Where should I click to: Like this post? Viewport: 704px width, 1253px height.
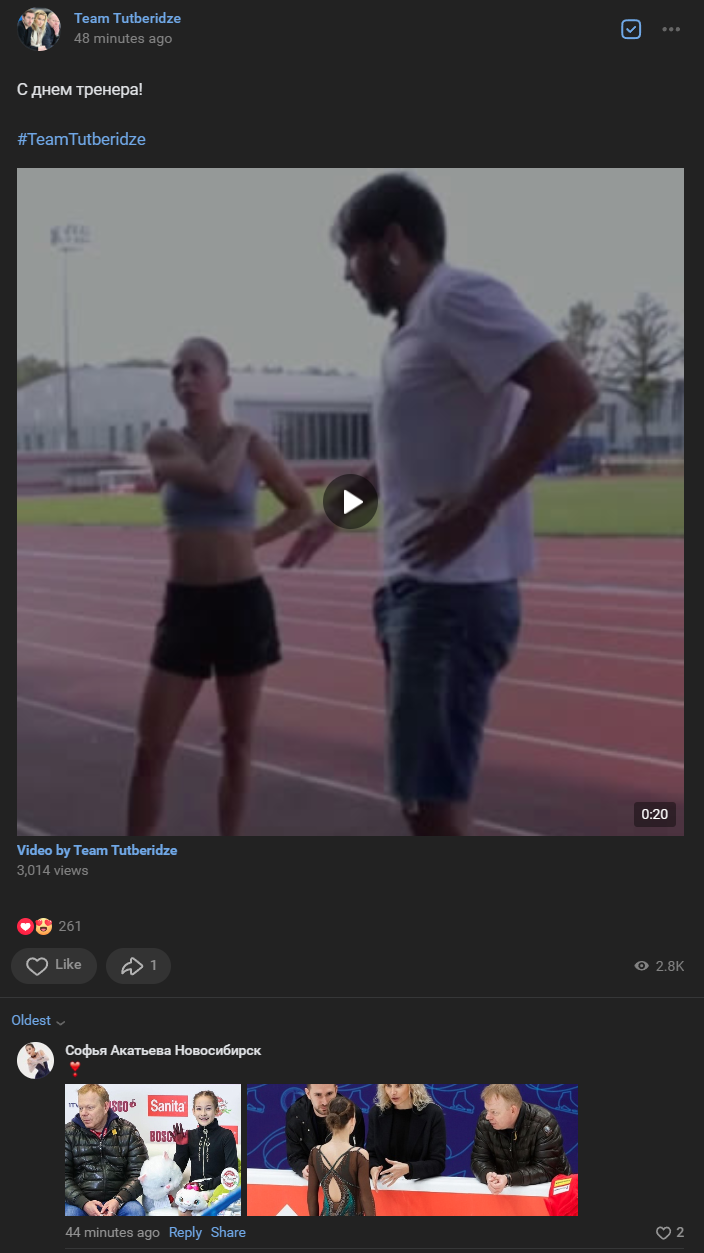pyautogui.click(x=54, y=965)
